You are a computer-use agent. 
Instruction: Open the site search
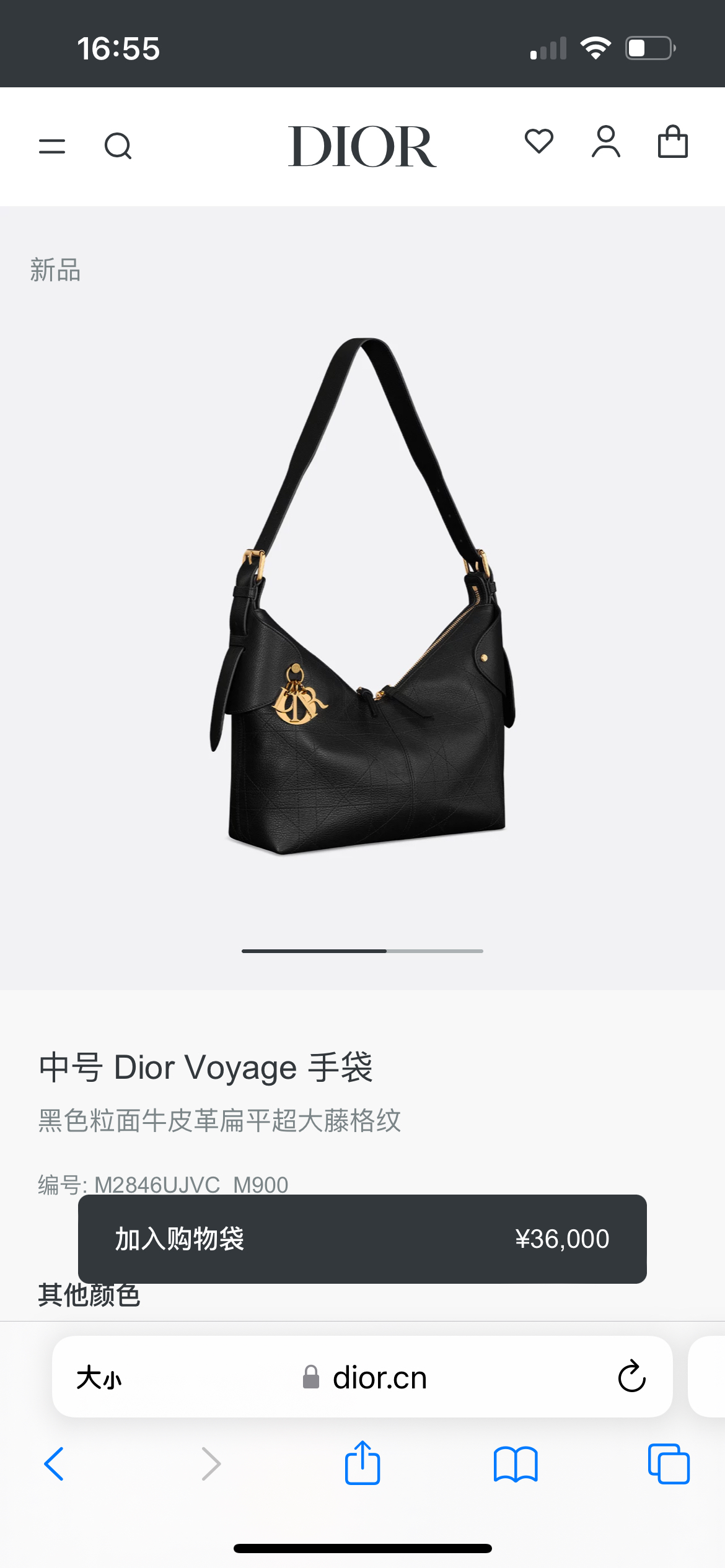(x=118, y=147)
